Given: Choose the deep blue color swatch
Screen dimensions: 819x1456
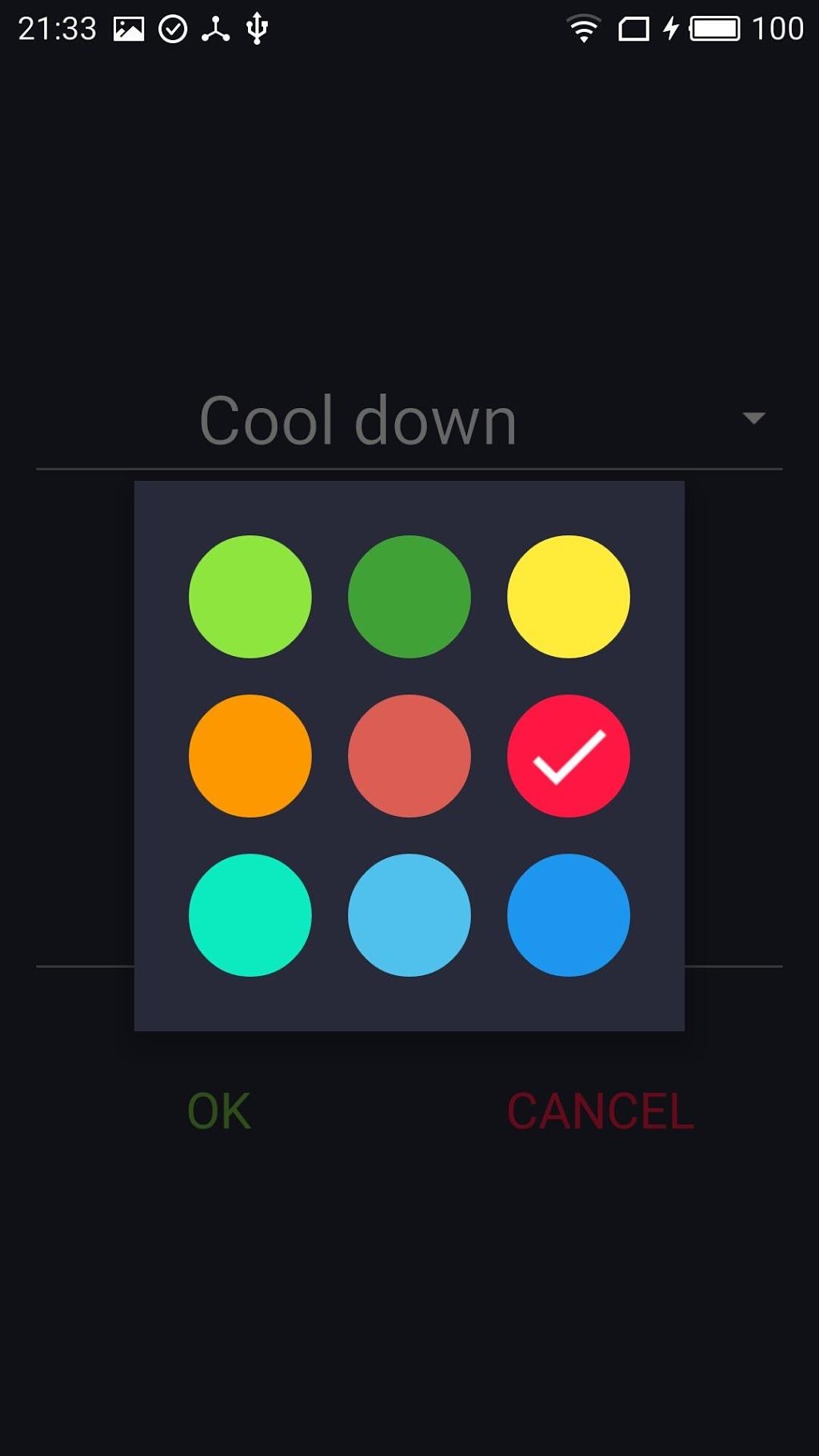Looking at the screenshot, I should point(569,915).
